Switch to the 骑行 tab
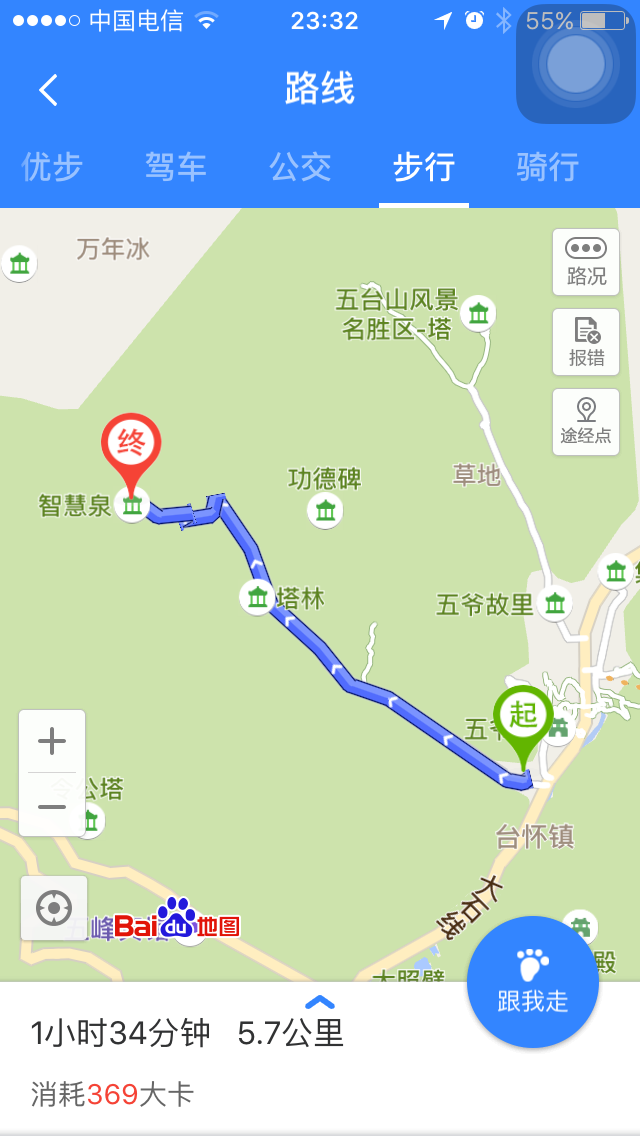This screenshot has height=1136, width=640. click(548, 167)
